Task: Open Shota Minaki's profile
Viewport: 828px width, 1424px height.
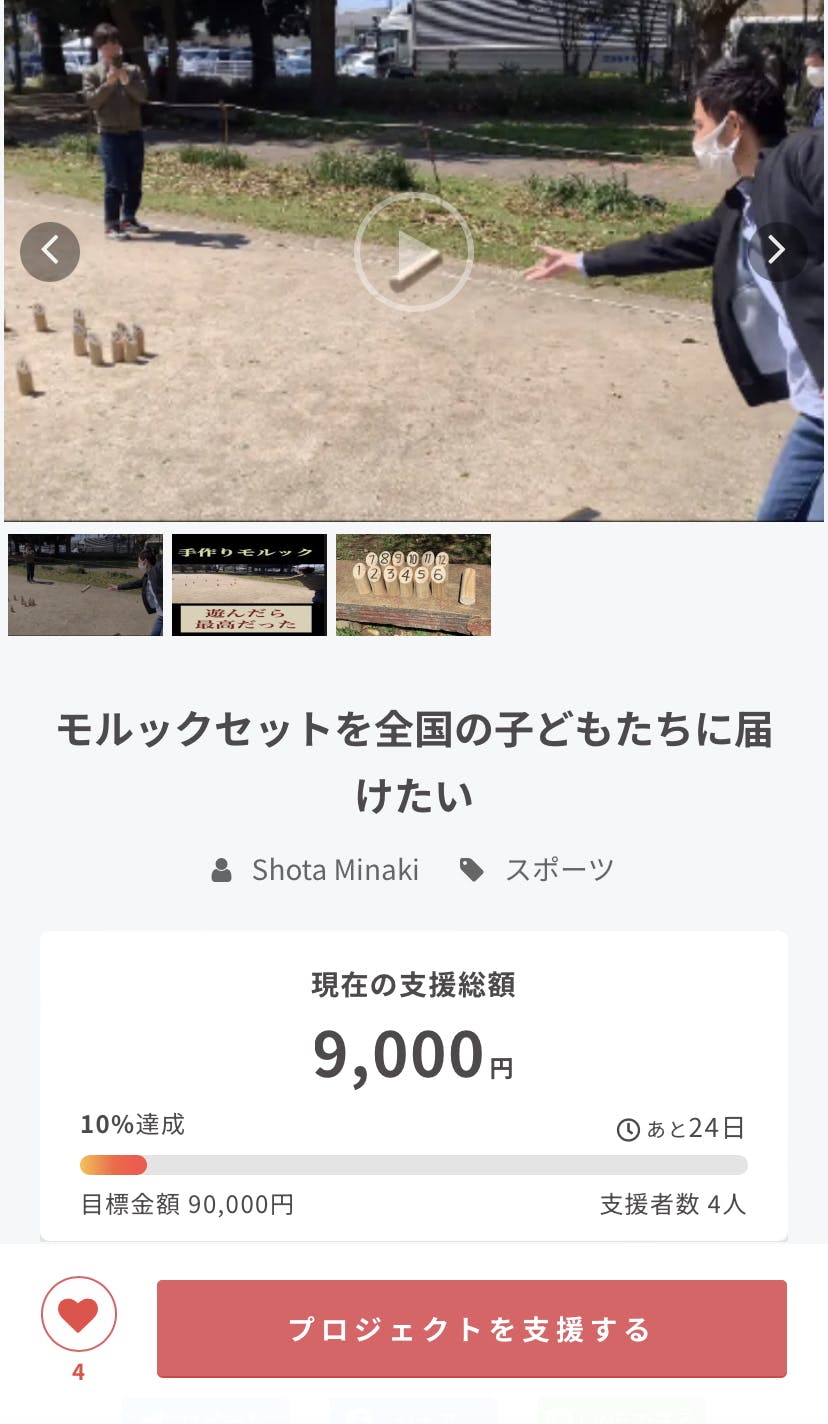Action: (334, 870)
